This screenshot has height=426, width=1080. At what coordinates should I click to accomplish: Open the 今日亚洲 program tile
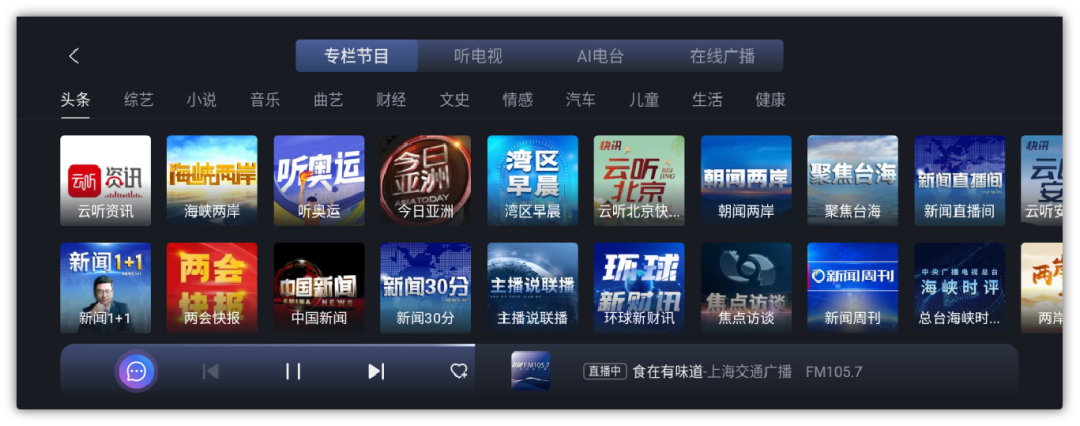425,180
